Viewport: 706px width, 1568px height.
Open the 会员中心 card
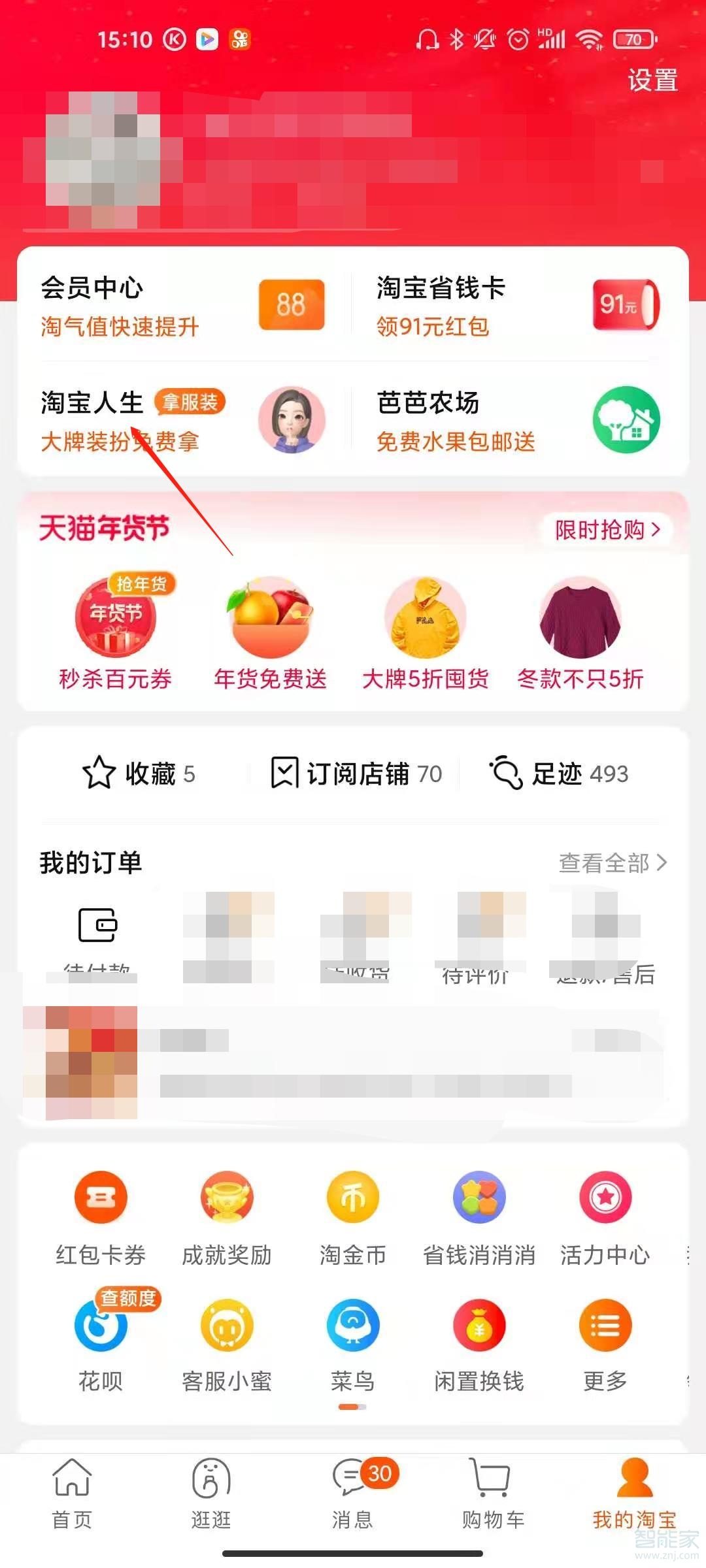pos(183,305)
